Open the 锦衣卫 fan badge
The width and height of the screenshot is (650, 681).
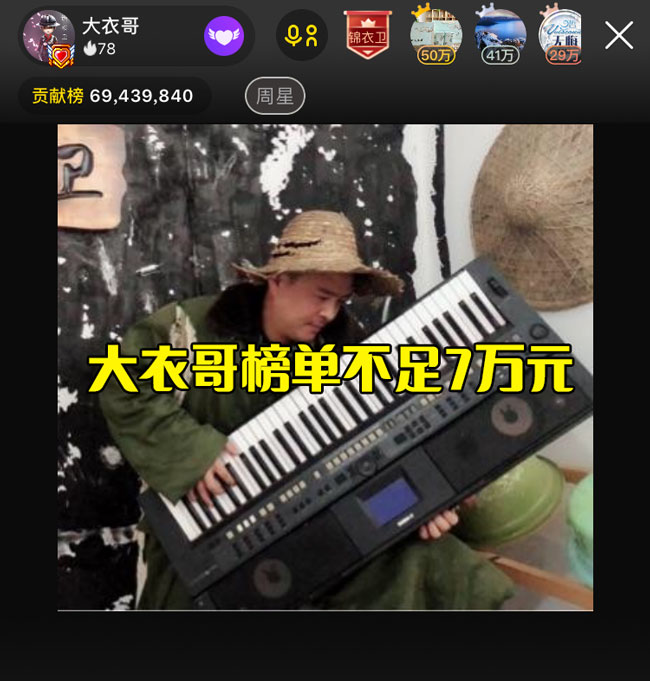tap(367, 35)
